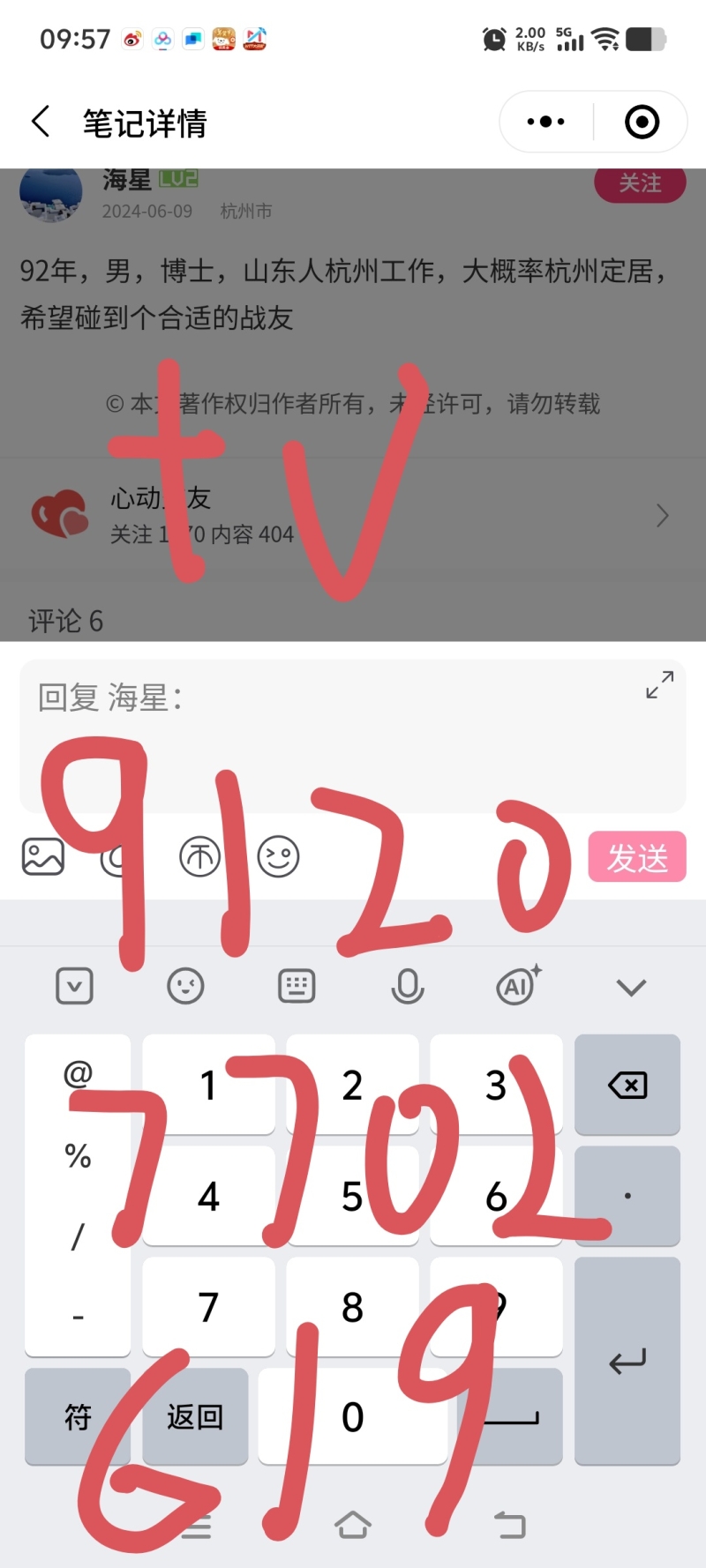The width and height of the screenshot is (706, 1568).
Task: Type the digit 0 on the keypad
Action: coord(352,1416)
